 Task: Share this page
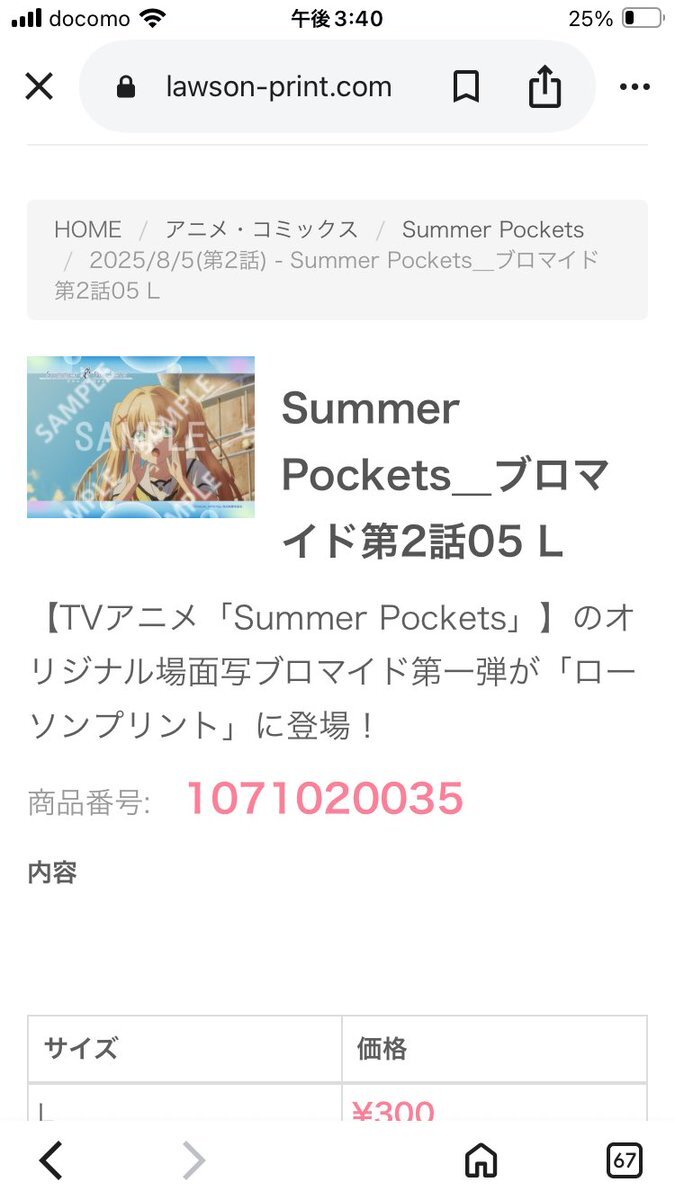[544, 87]
